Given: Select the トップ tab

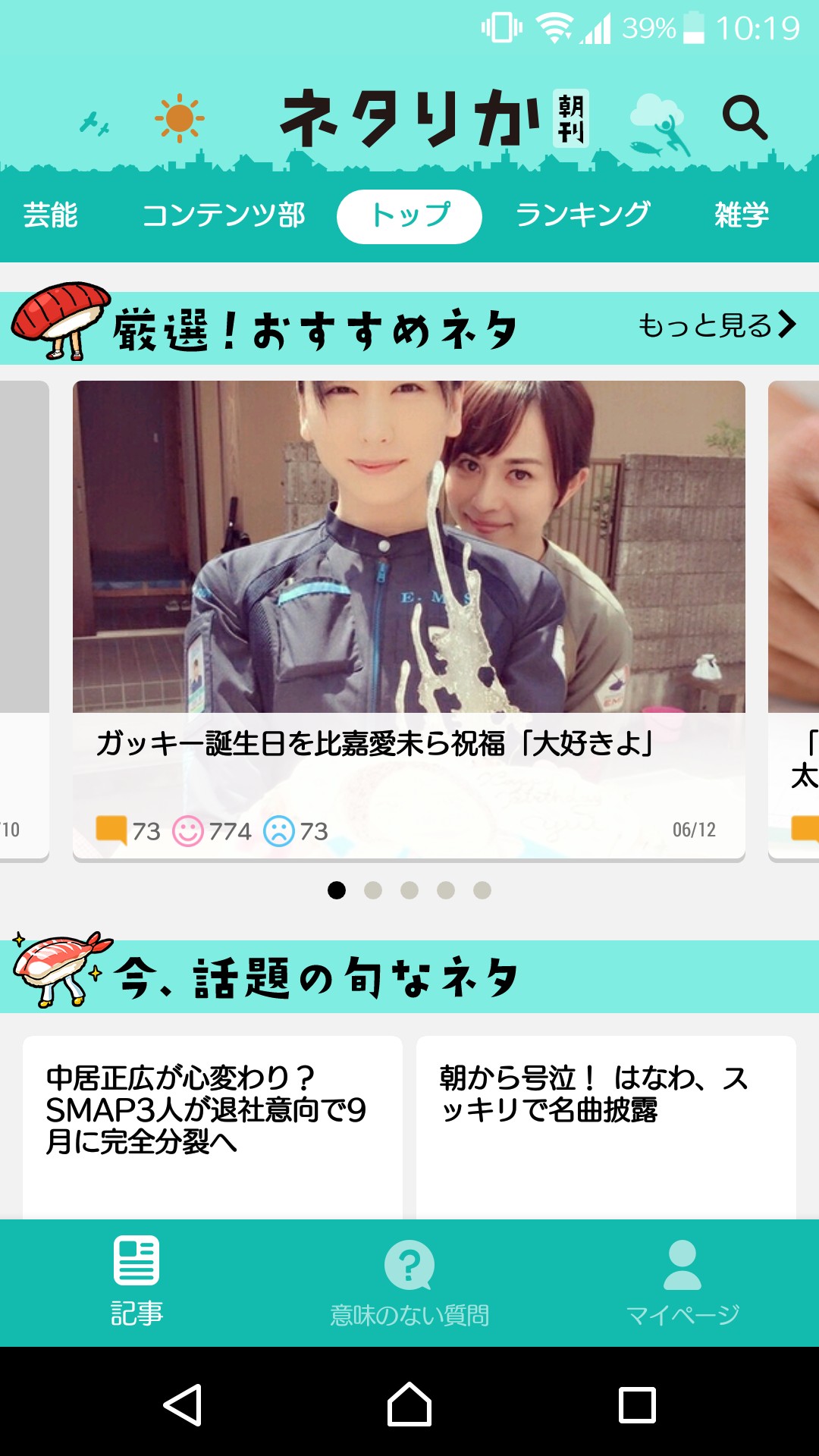Looking at the screenshot, I should (x=409, y=217).
